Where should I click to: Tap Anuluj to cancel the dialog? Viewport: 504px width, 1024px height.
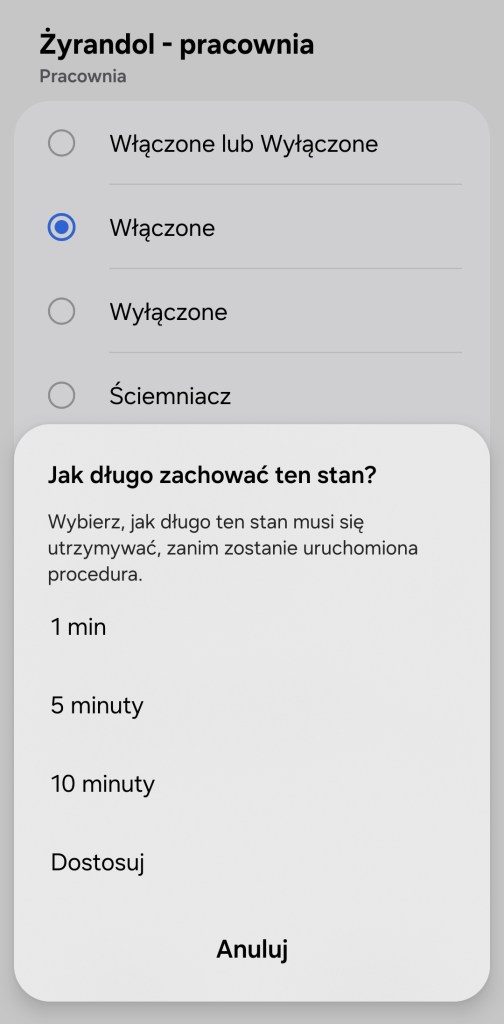point(252,949)
